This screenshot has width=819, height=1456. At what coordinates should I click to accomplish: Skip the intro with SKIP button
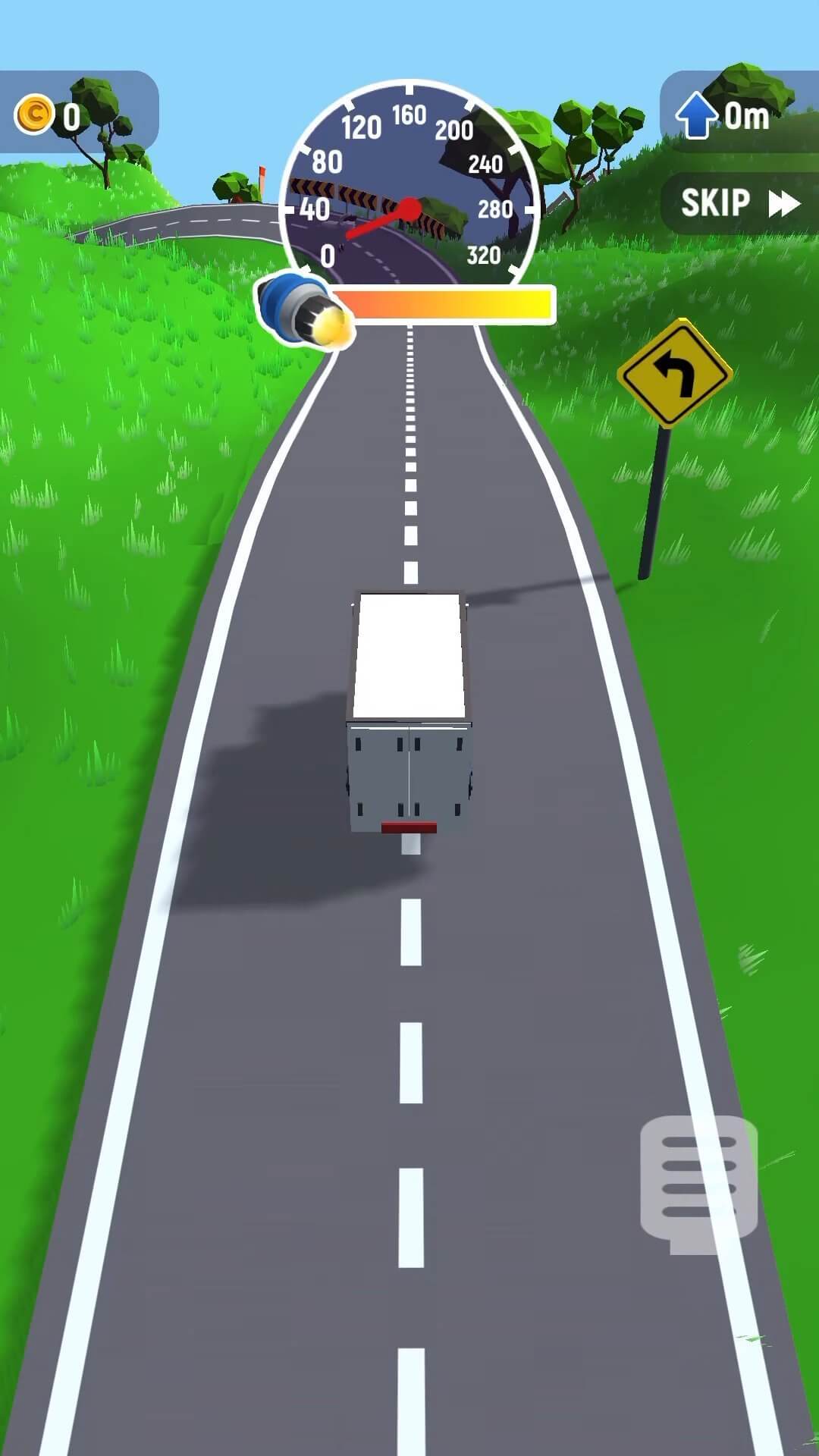point(740,203)
